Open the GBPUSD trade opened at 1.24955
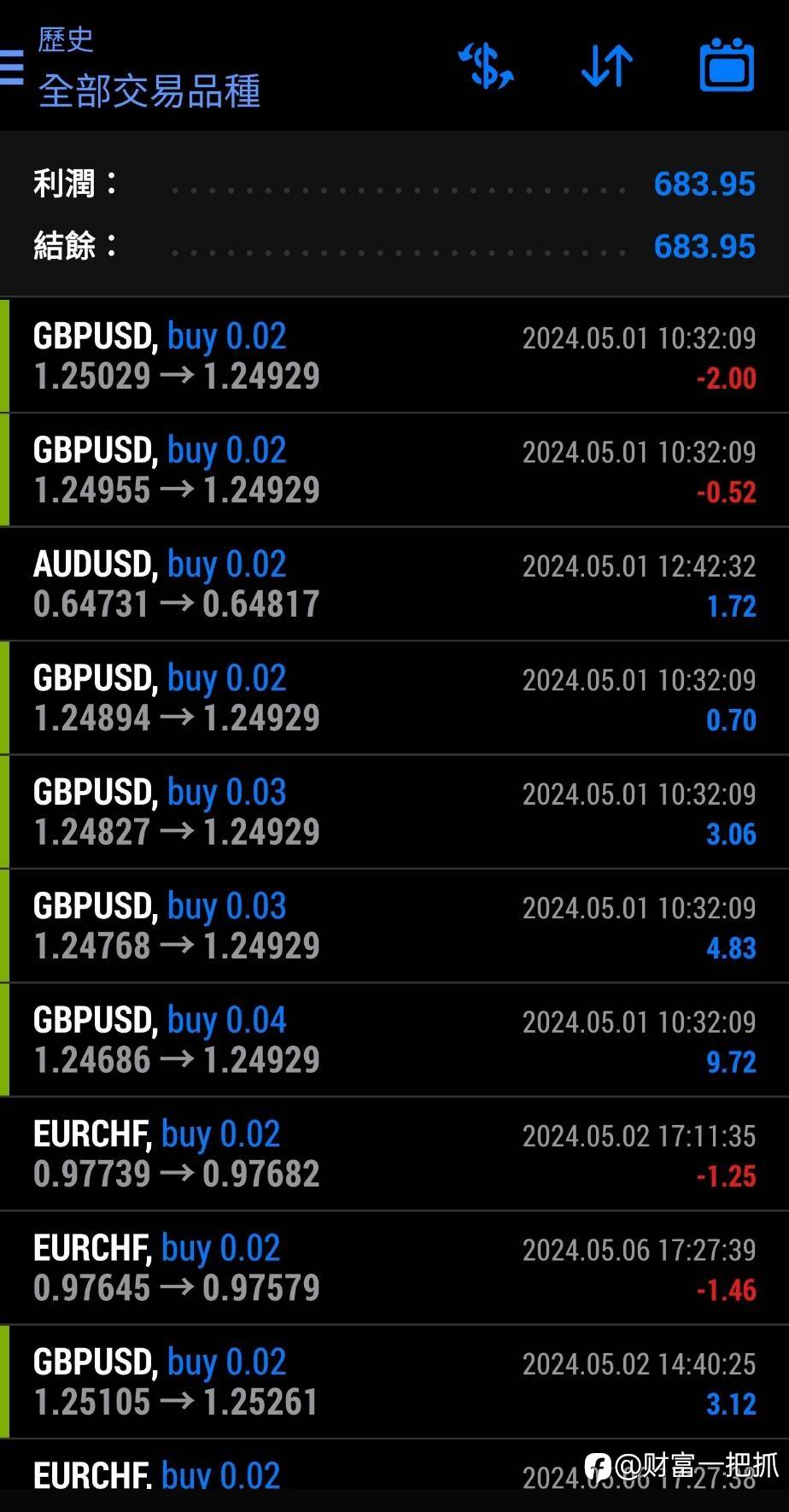This screenshot has width=789, height=1512. (394, 470)
